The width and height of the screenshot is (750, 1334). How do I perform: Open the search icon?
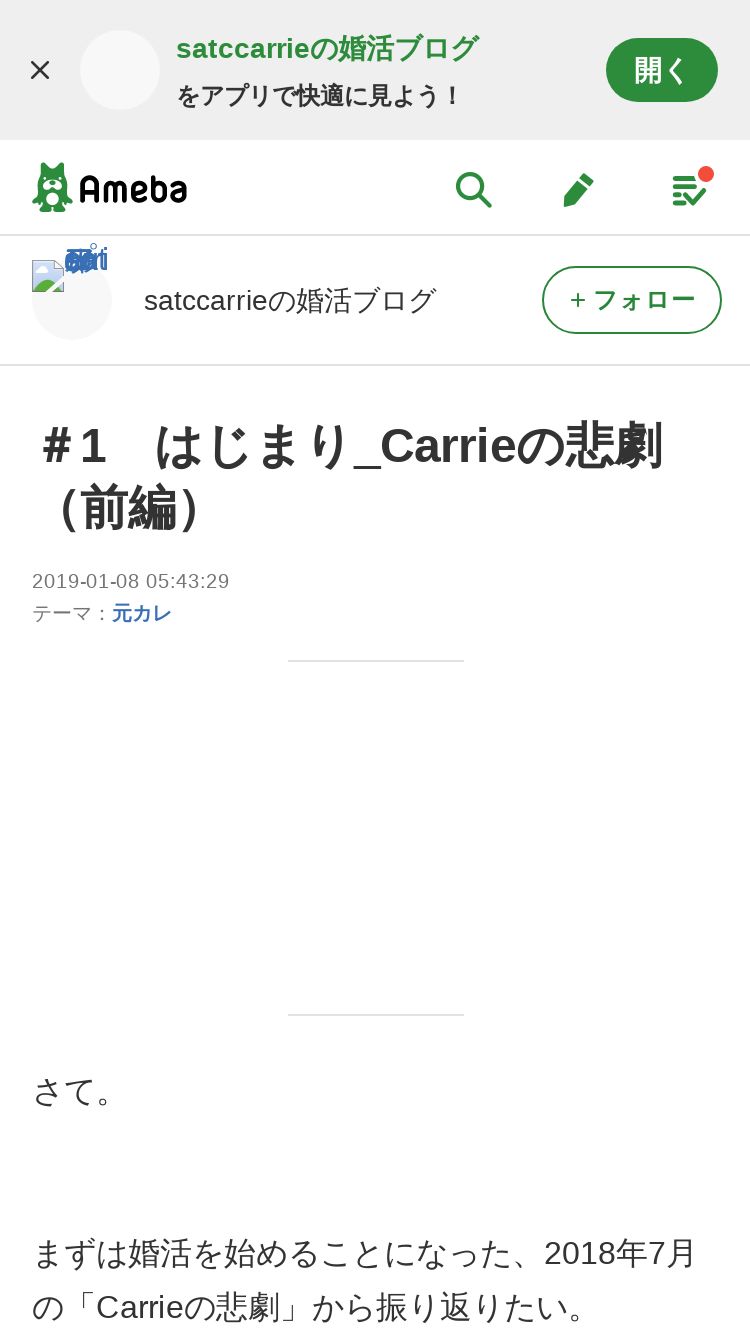[473, 188]
